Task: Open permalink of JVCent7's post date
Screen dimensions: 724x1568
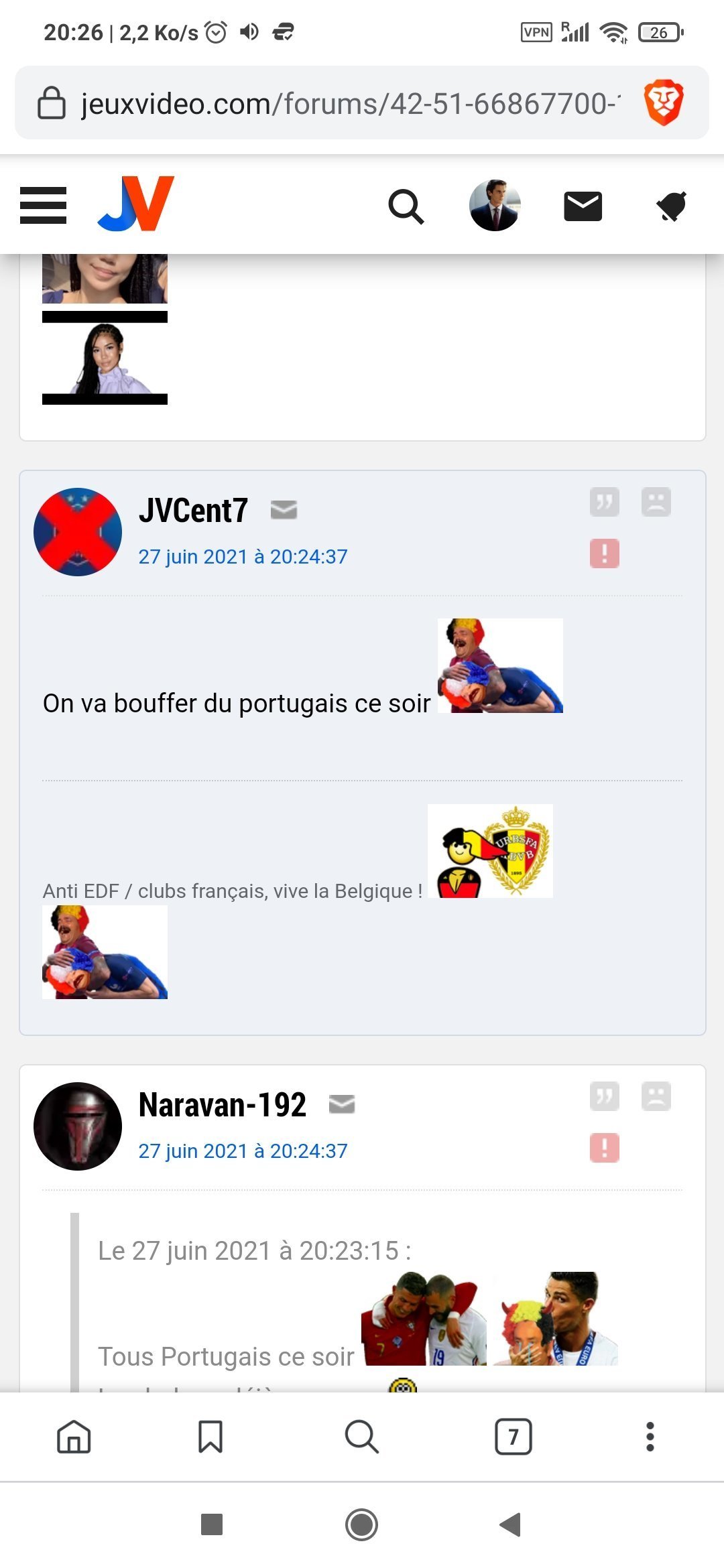Action: point(243,557)
